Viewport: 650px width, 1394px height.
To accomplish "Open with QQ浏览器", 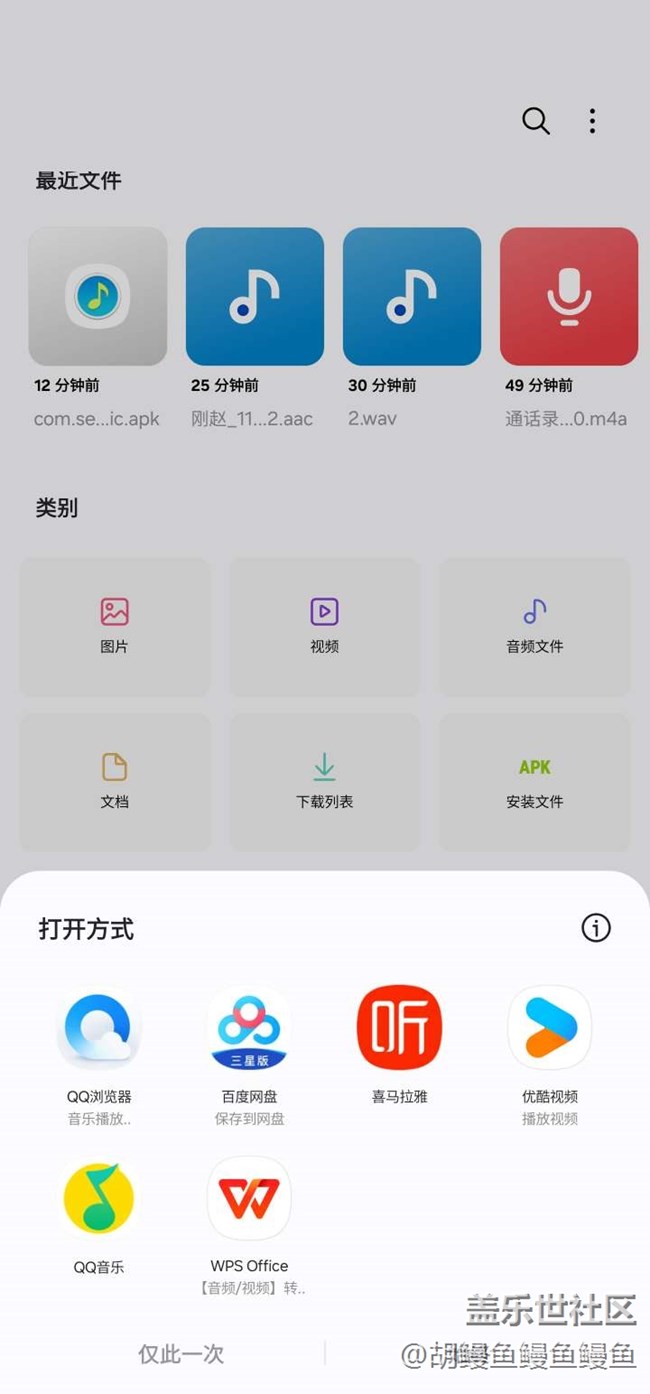I will click(99, 1055).
